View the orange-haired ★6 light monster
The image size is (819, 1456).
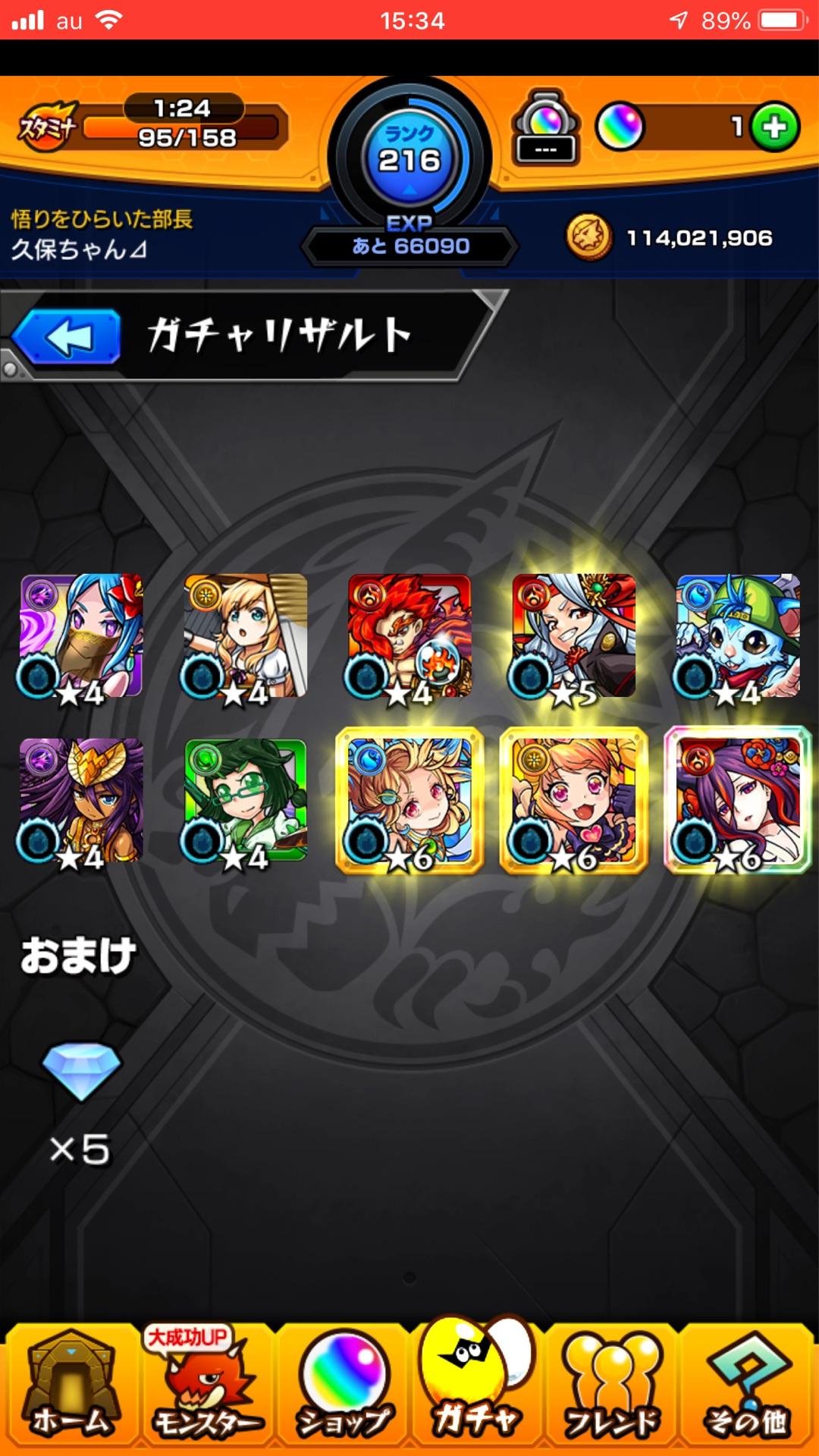(573, 800)
